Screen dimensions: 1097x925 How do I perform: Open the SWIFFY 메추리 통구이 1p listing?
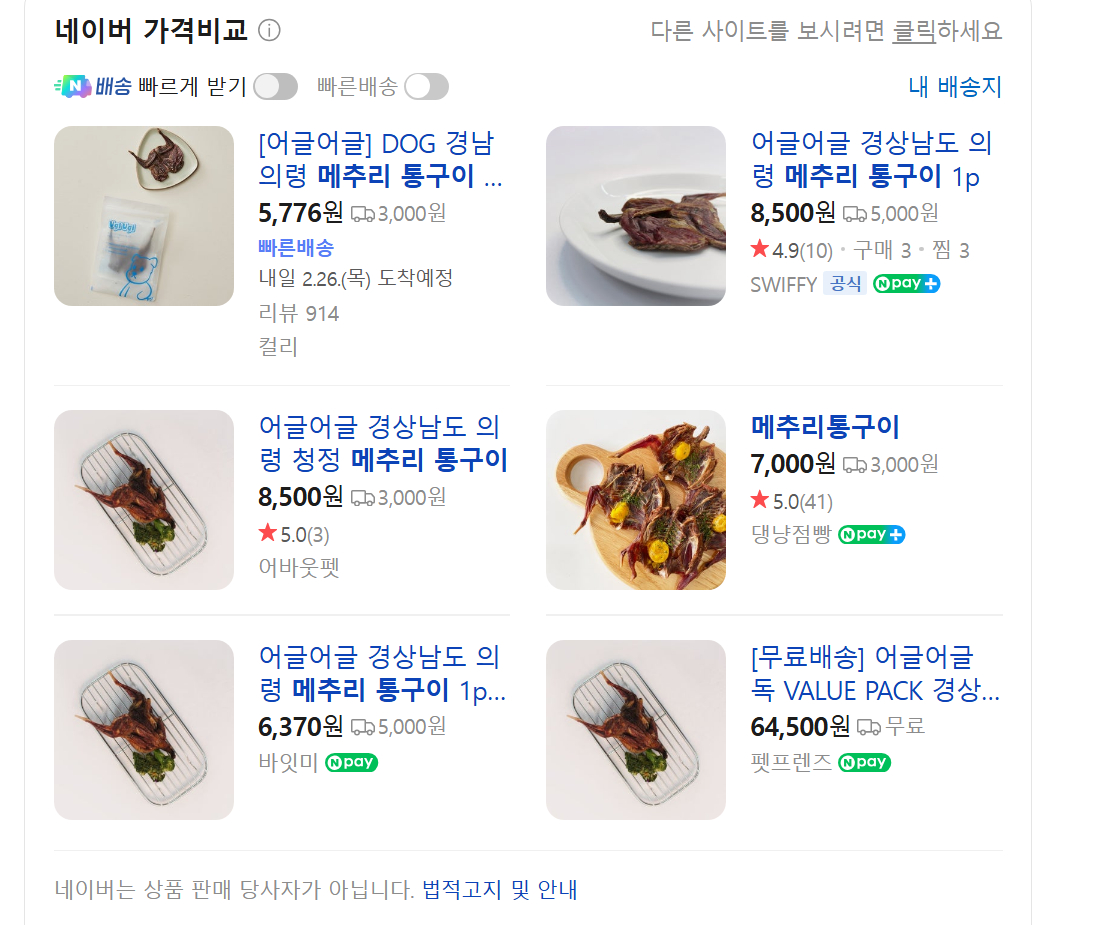tap(870, 161)
